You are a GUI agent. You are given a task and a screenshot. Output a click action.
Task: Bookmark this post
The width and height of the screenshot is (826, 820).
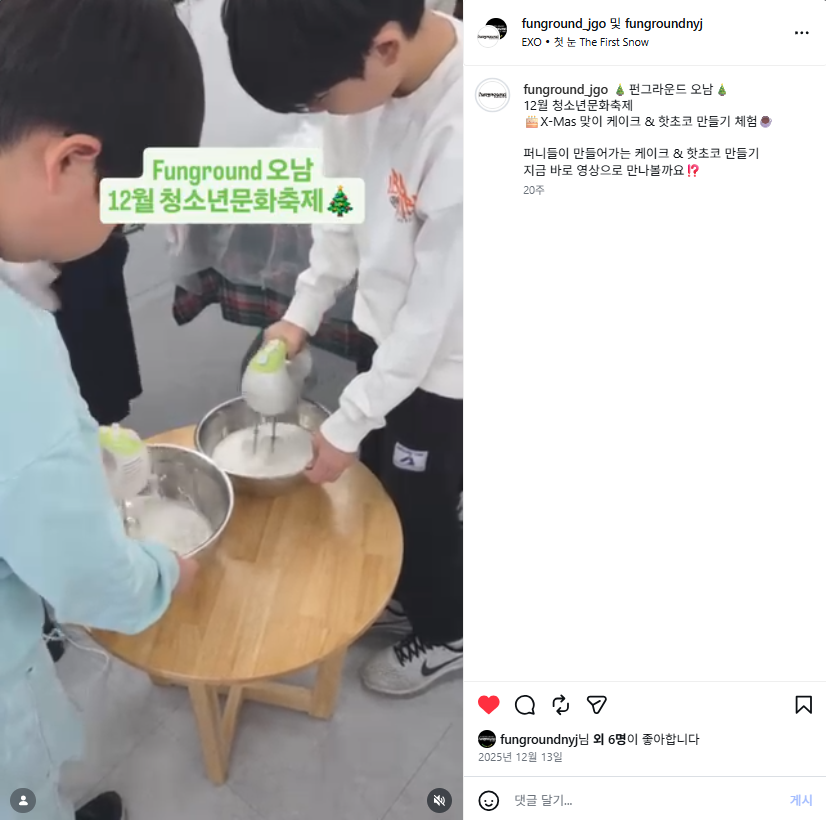click(803, 705)
